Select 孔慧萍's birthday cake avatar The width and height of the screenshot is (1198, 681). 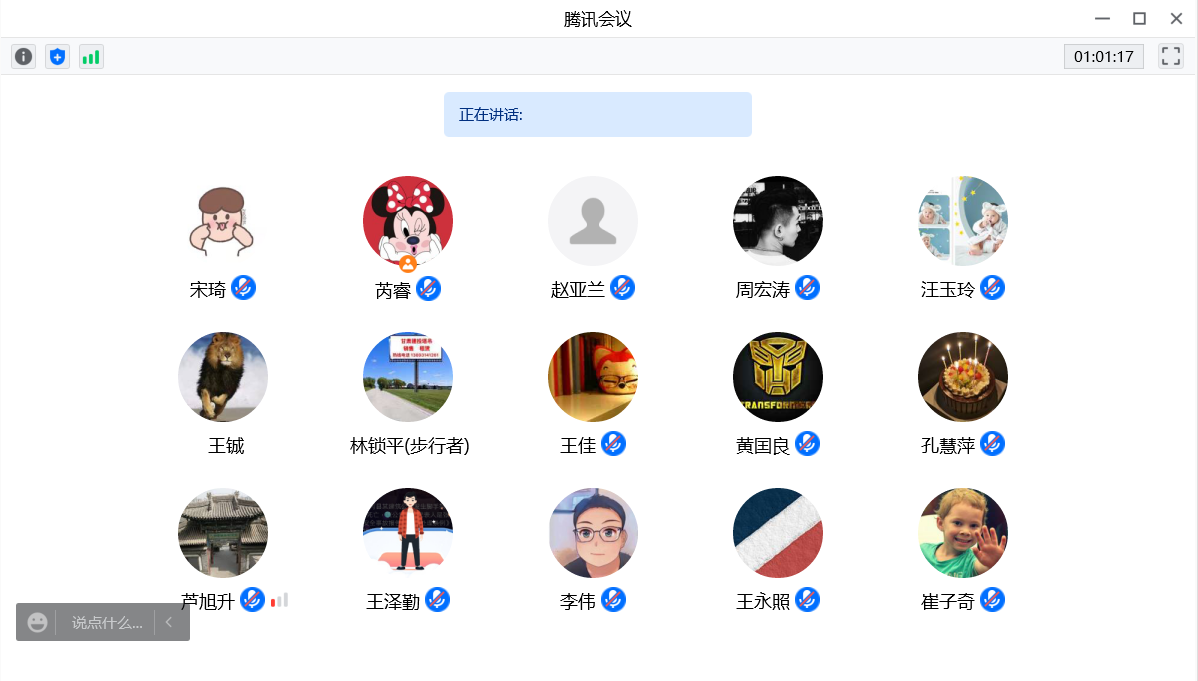click(963, 377)
